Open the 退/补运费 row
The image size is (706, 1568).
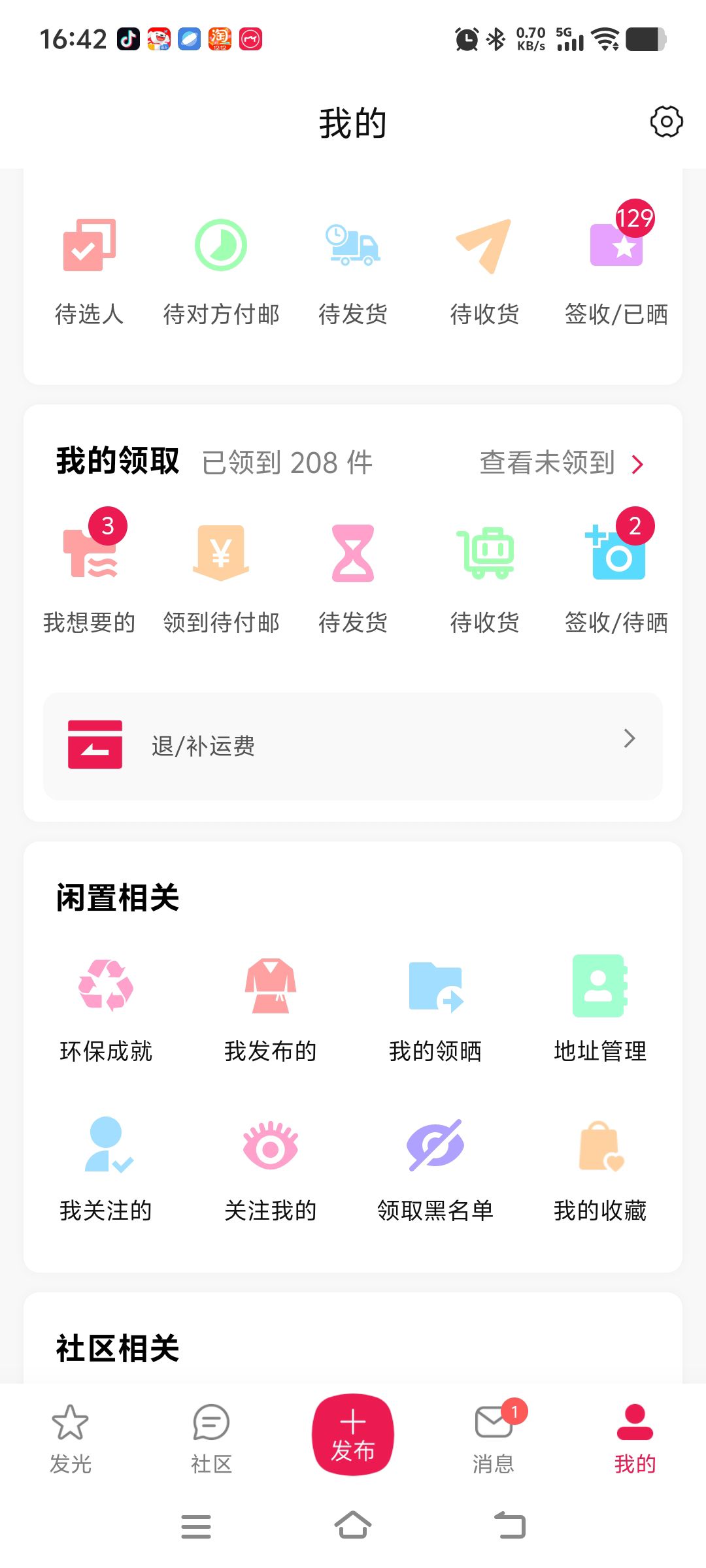(x=353, y=746)
